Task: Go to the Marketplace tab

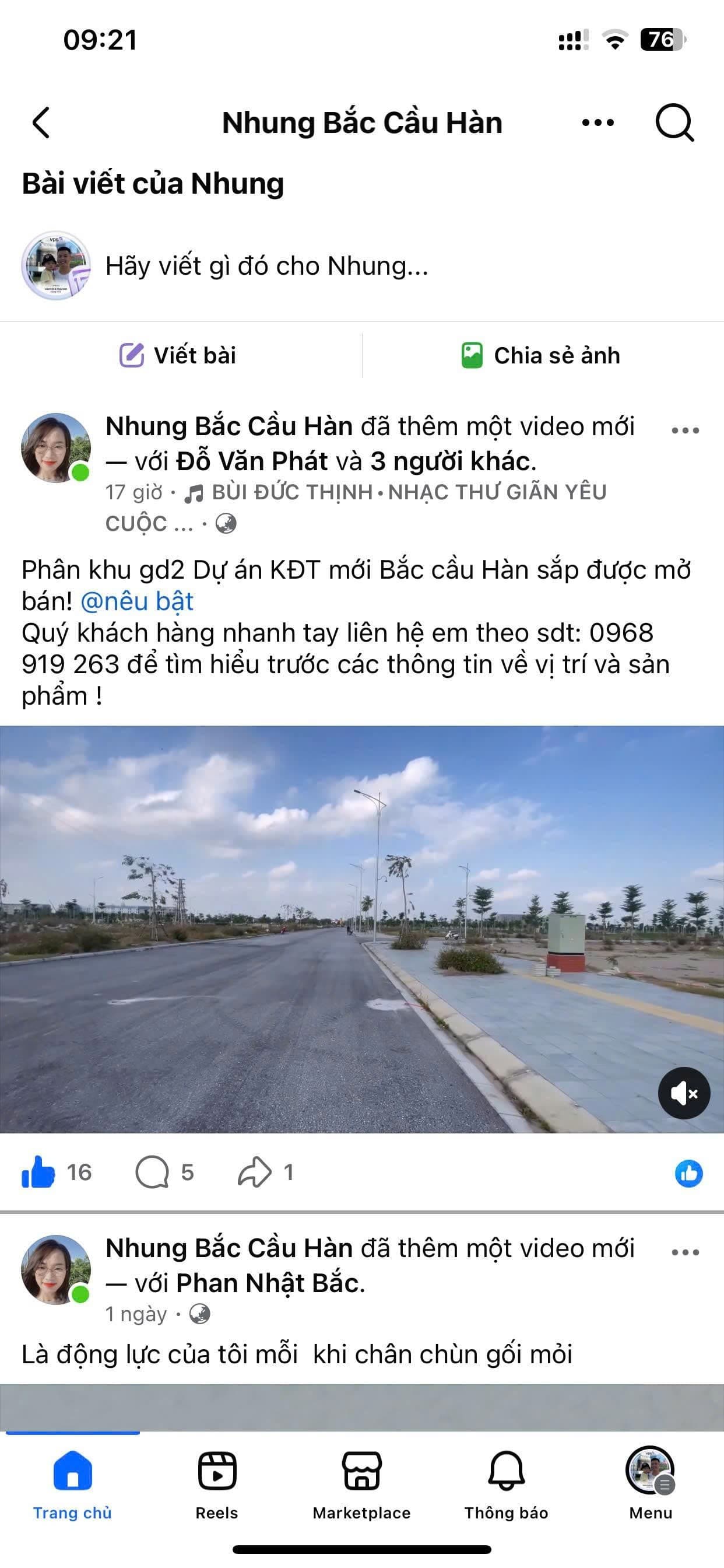Action: click(x=361, y=1483)
